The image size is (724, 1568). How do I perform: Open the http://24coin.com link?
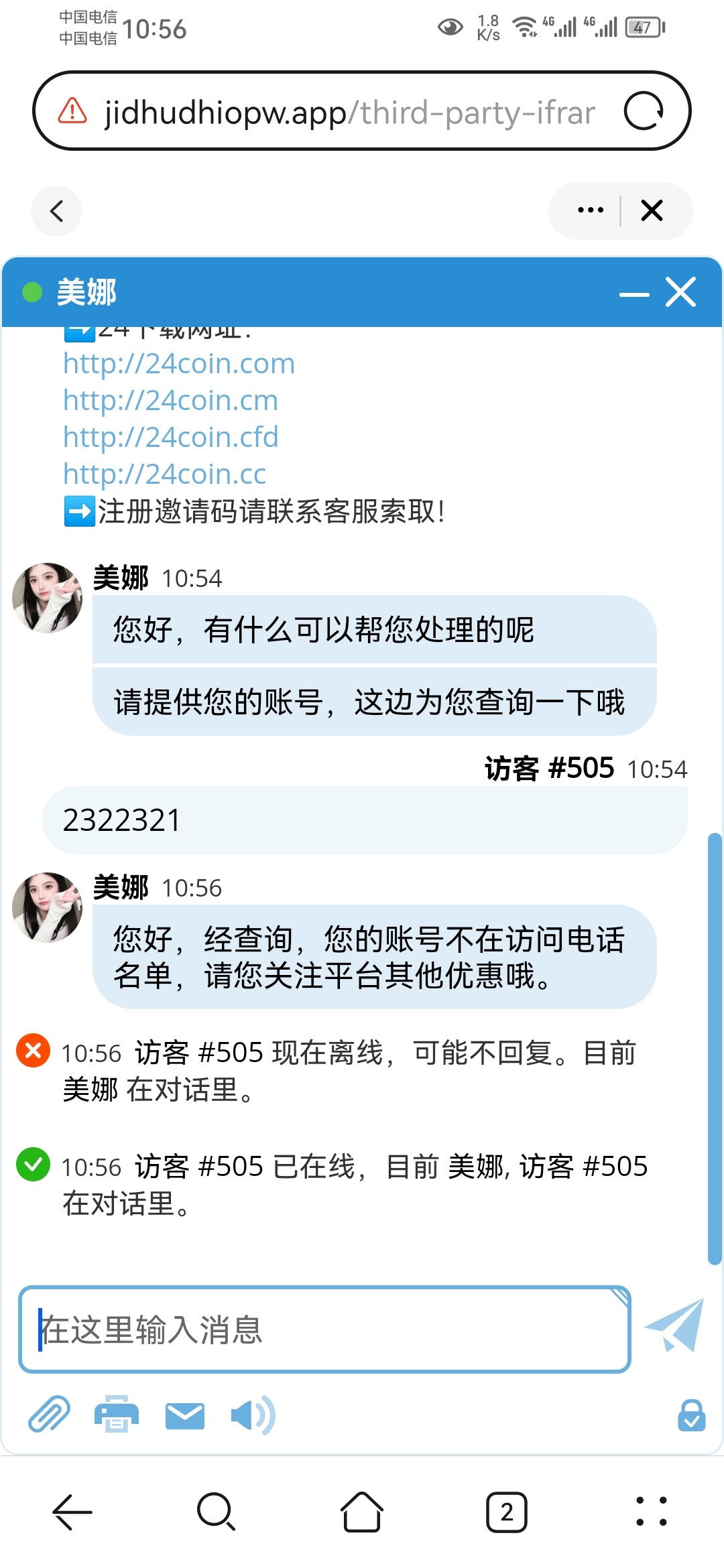tap(179, 364)
